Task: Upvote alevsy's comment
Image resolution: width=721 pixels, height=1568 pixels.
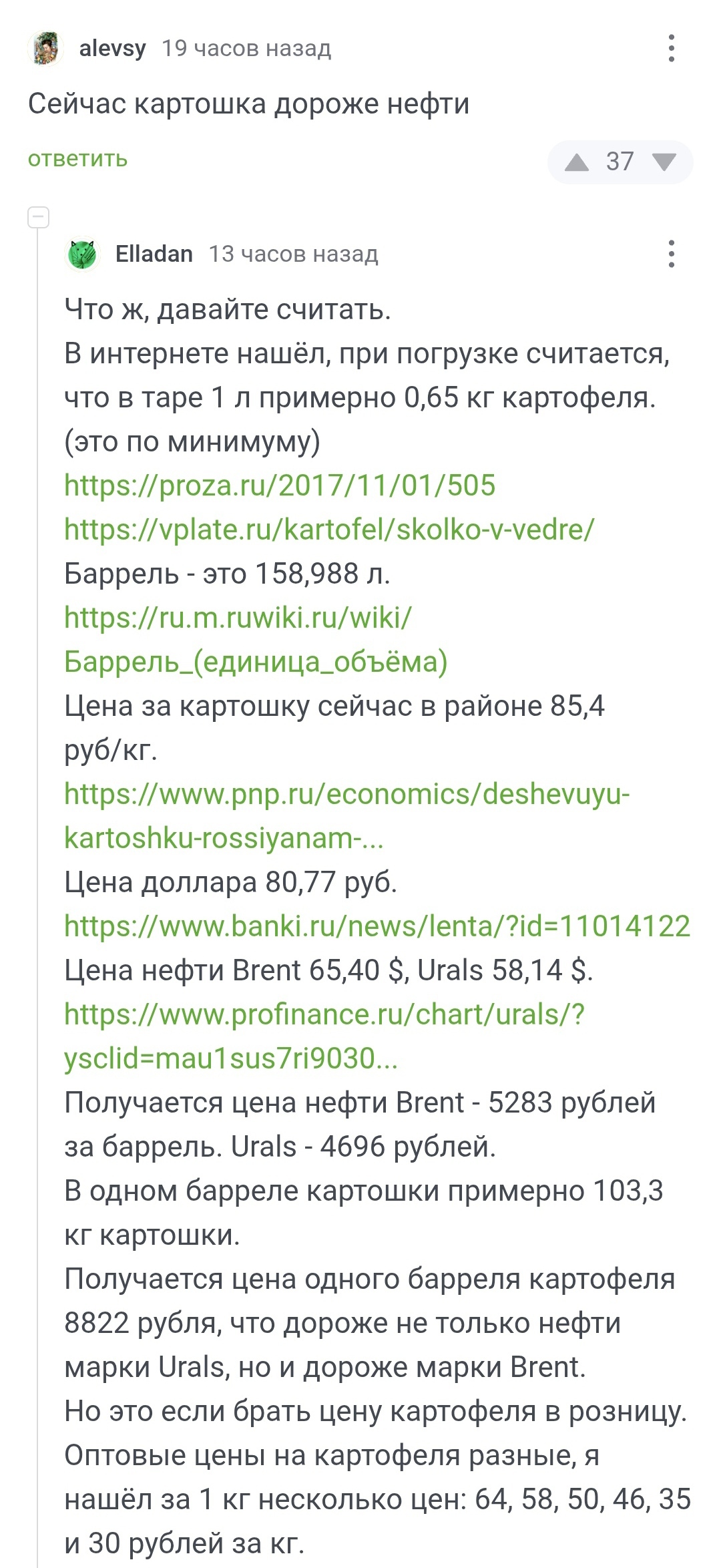Action: (x=577, y=162)
